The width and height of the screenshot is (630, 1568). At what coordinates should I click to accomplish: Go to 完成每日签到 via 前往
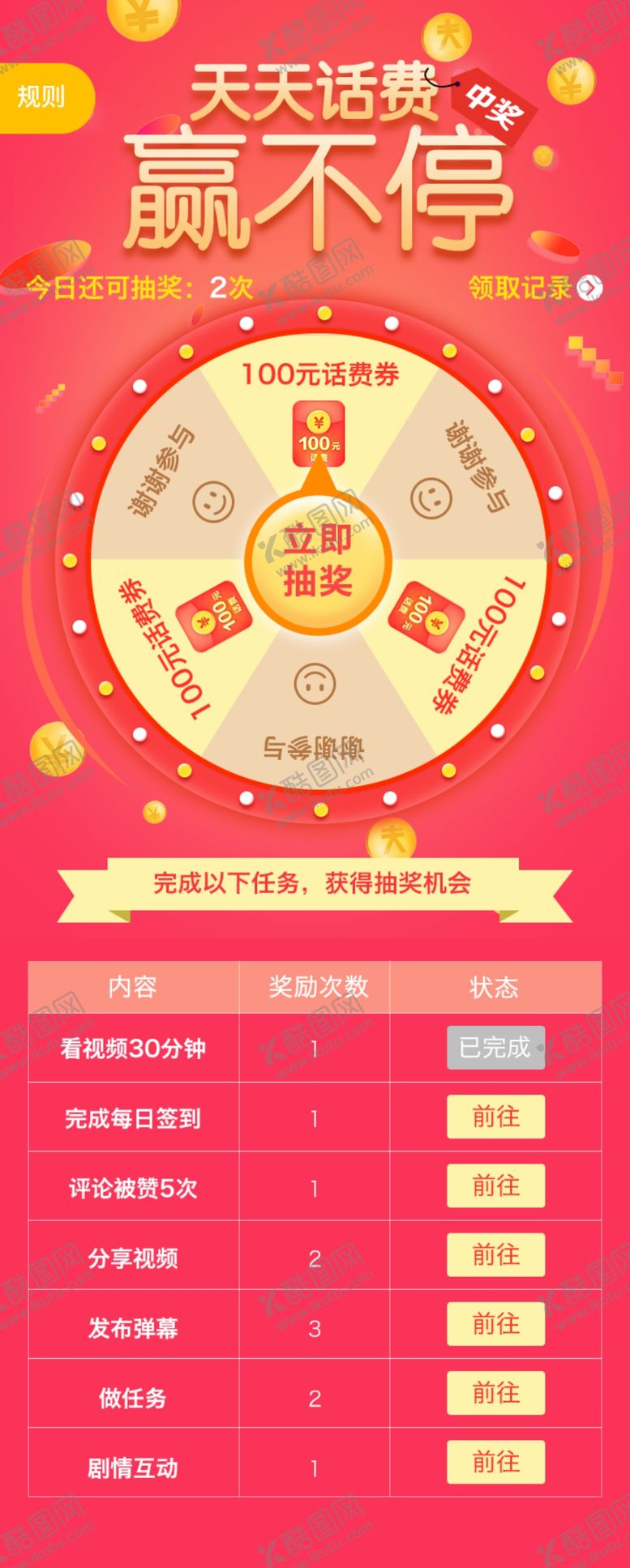pos(495,1117)
